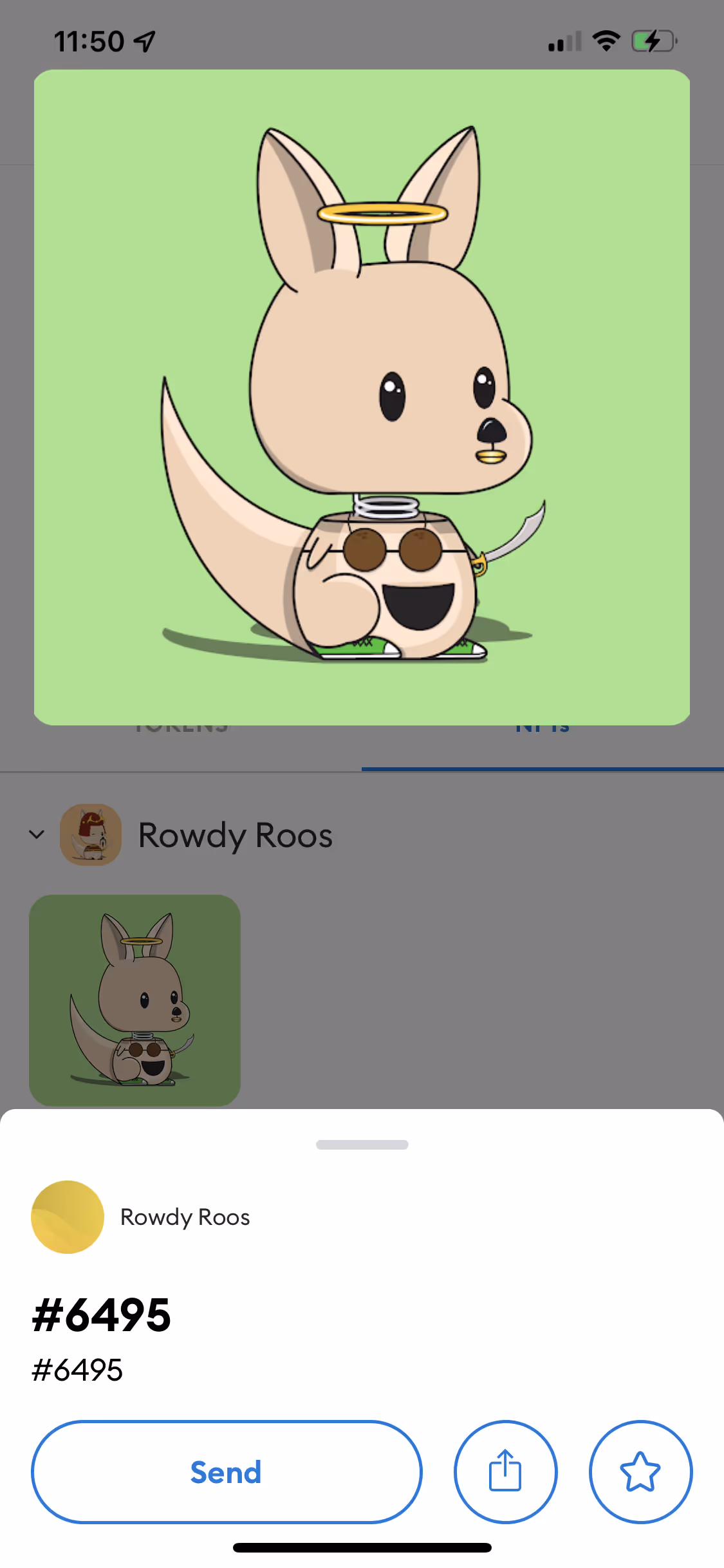Send the Rowdy Roos #6495 NFT

point(227,1471)
